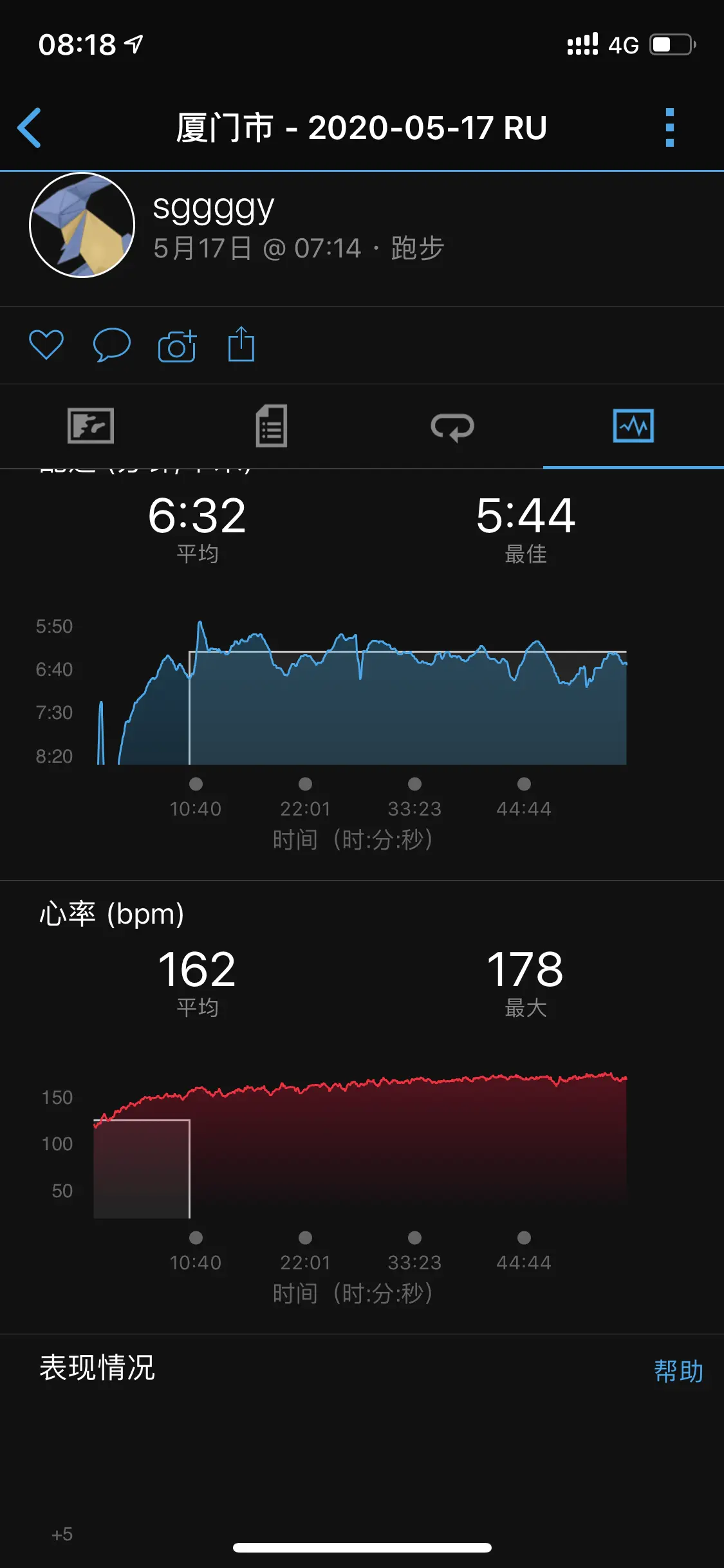Switch to the overview map tab
This screenshot has width=724, height=1568.
(x=91, y=426)
